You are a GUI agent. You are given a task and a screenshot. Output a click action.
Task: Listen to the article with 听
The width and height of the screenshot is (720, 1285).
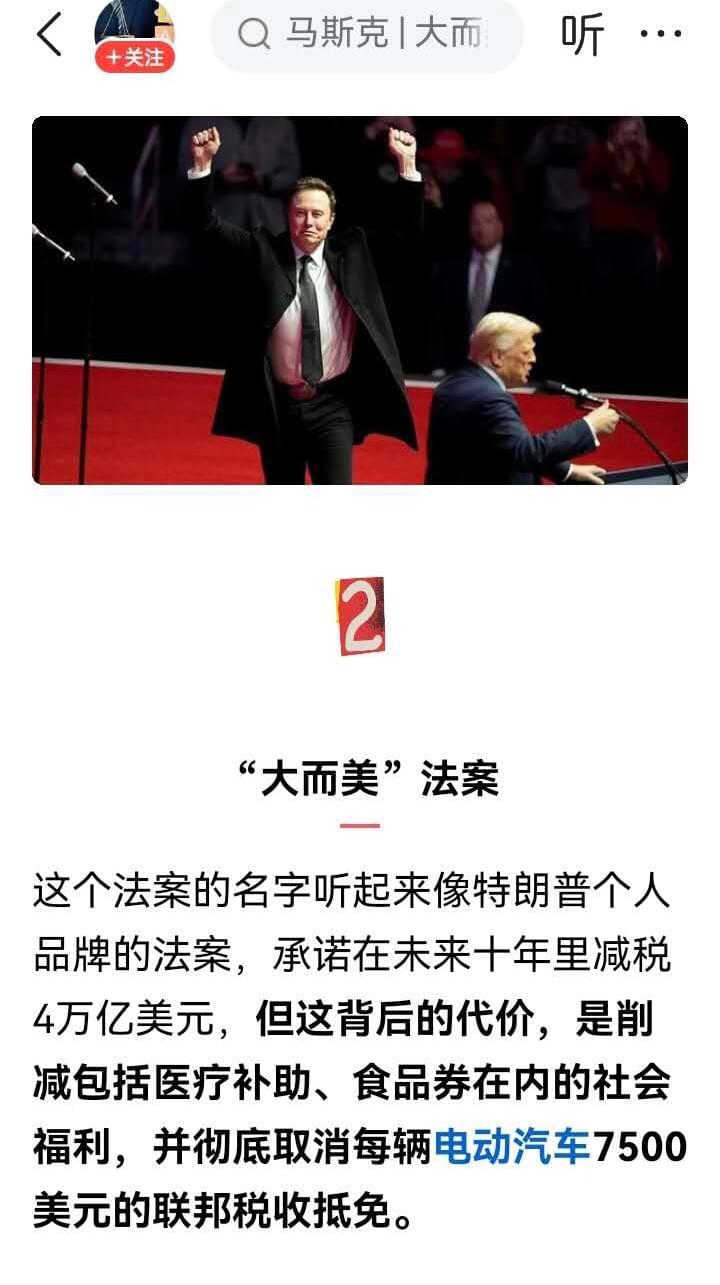click(x=582, y=35)
